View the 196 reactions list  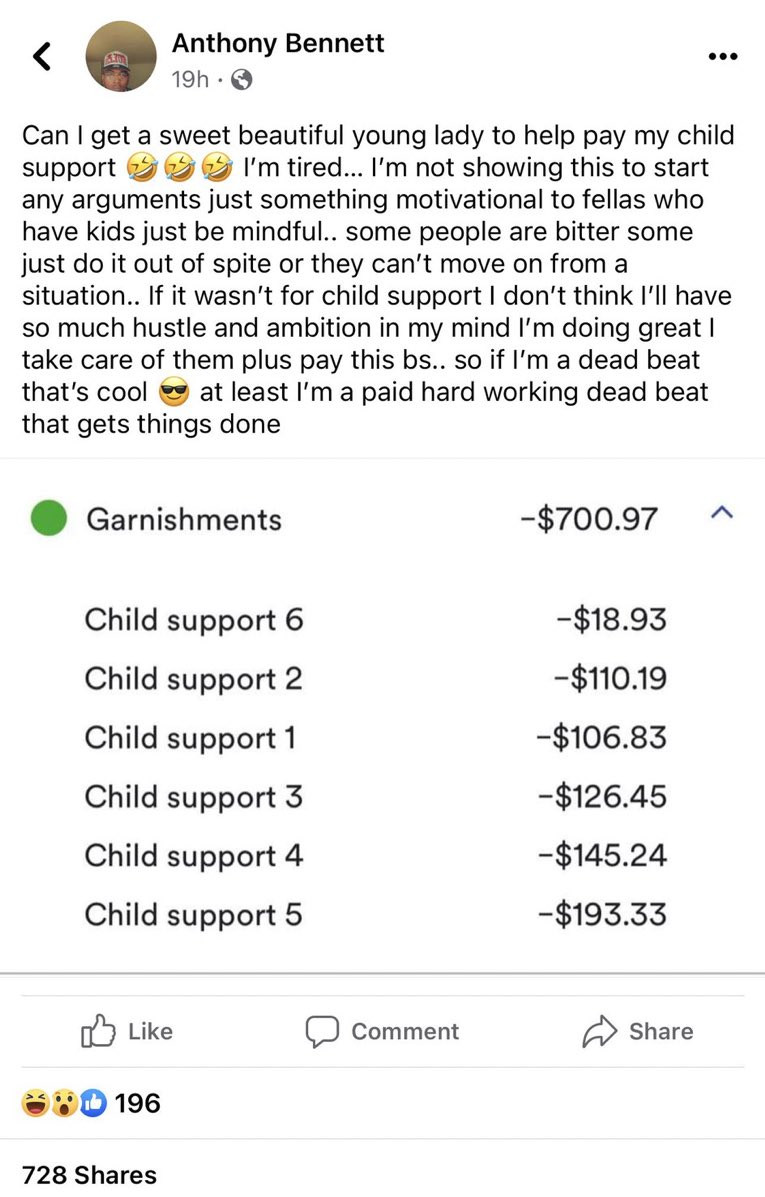[x=91, y=1103]
